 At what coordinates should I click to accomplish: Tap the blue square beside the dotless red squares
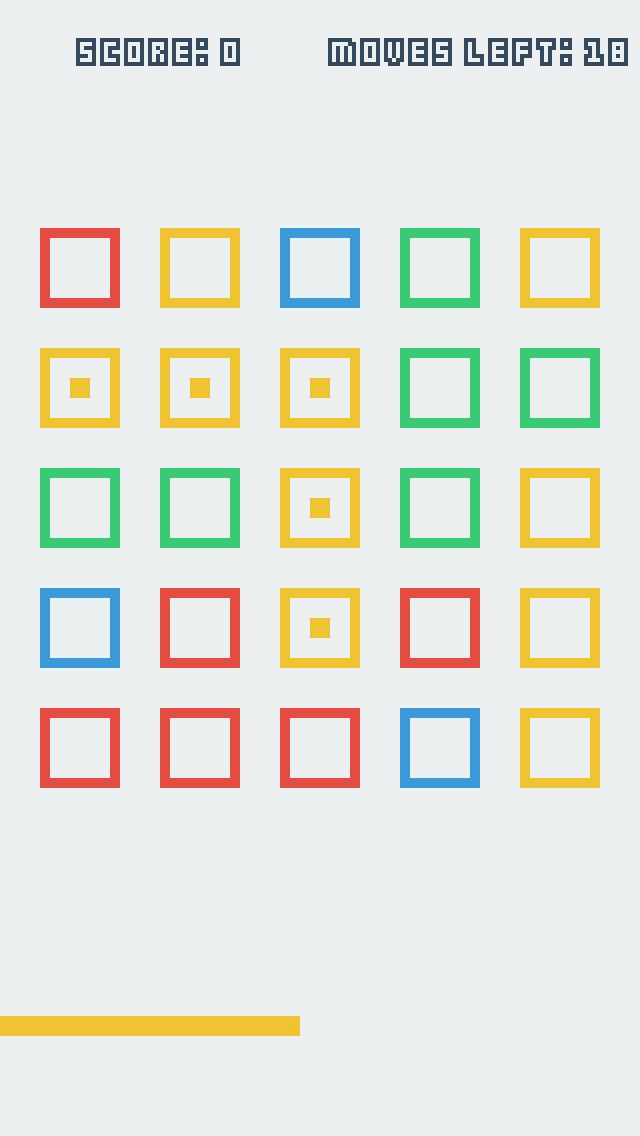(80, 628)
